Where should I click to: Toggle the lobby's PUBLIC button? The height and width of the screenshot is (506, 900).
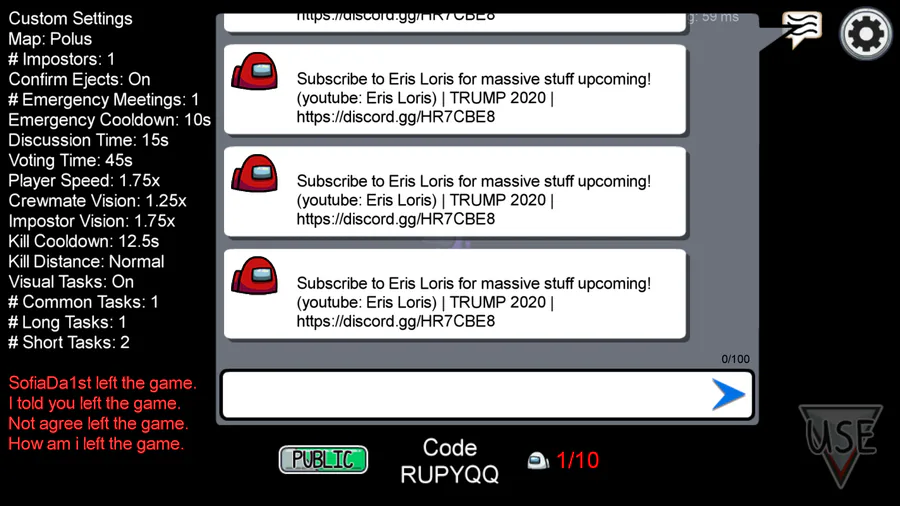tap(323, 460)
